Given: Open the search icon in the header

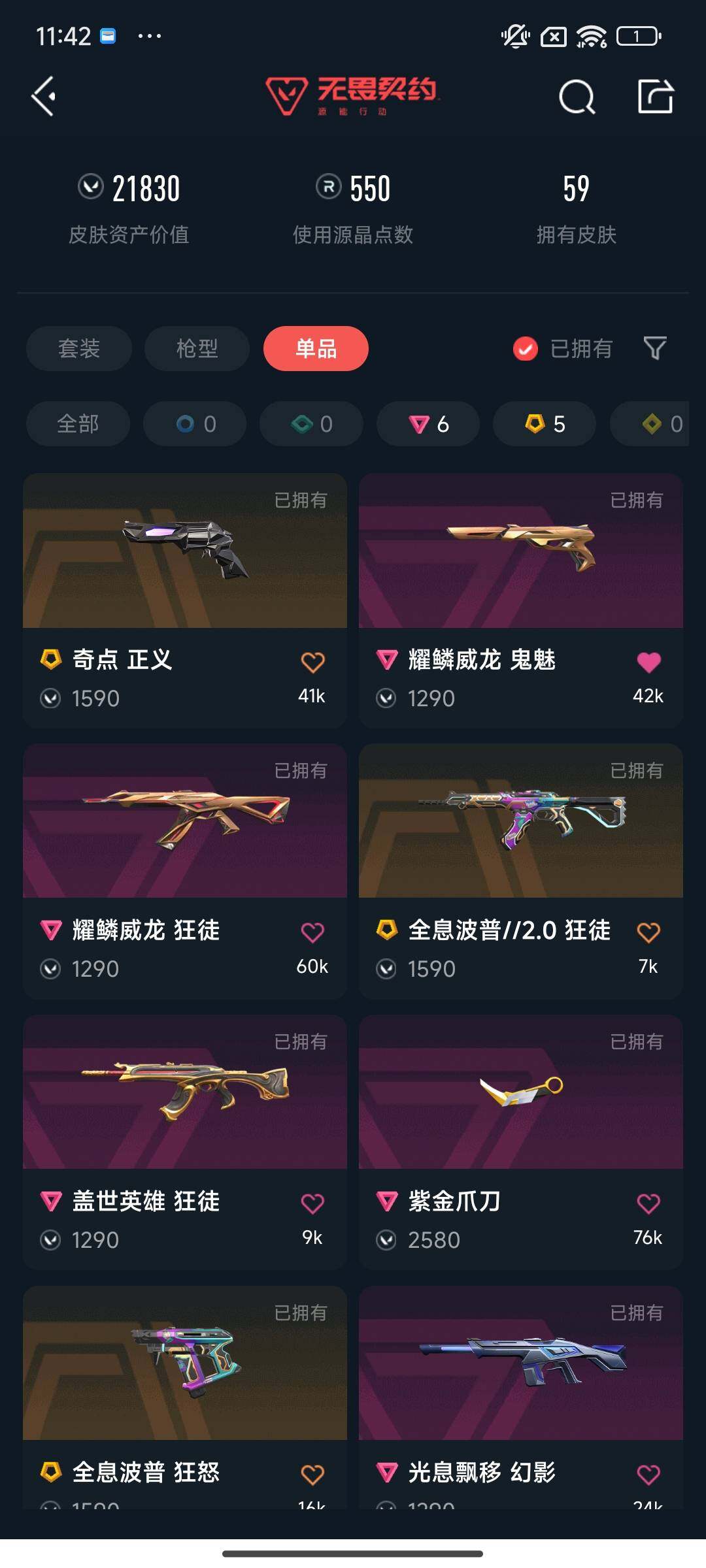Looking at the screenshot, I should [x=577, y=97].
